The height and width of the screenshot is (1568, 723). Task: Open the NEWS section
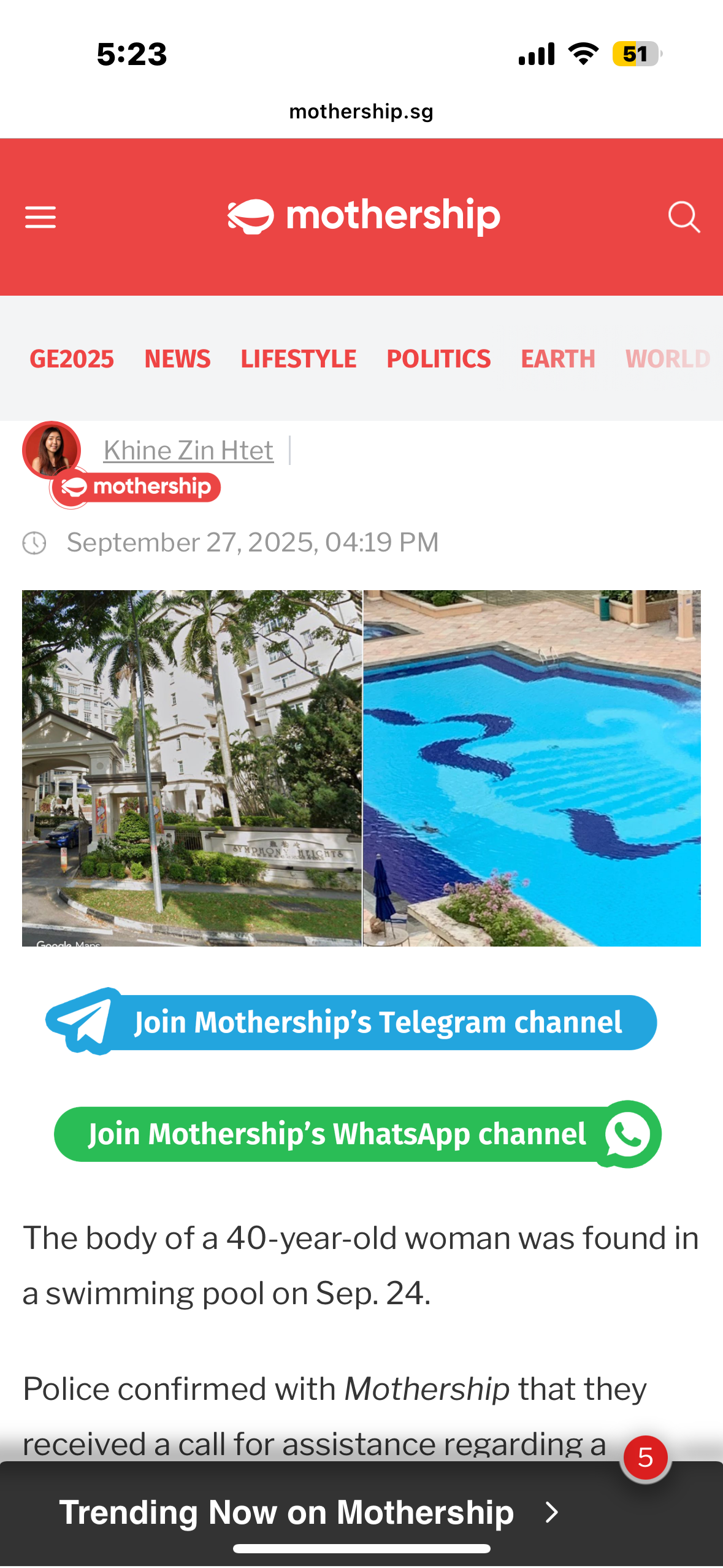177,359
